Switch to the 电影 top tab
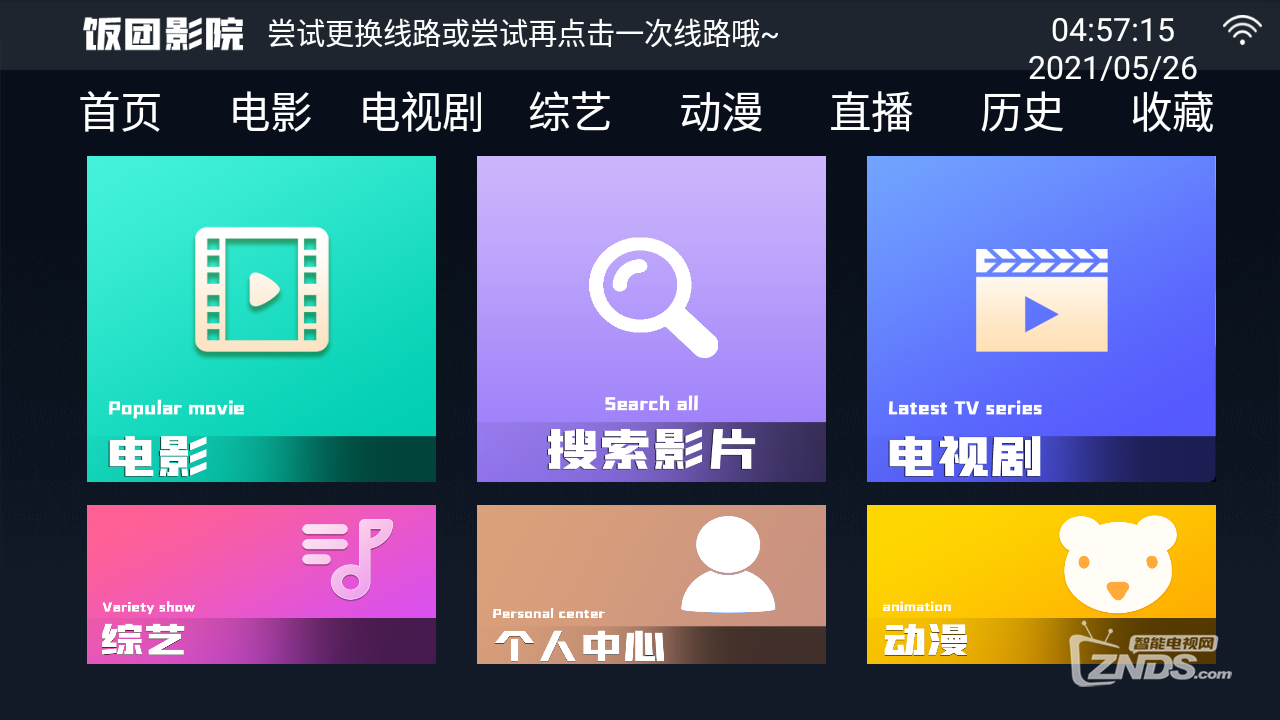The image size is (1280, 720). tap(271, 113)
